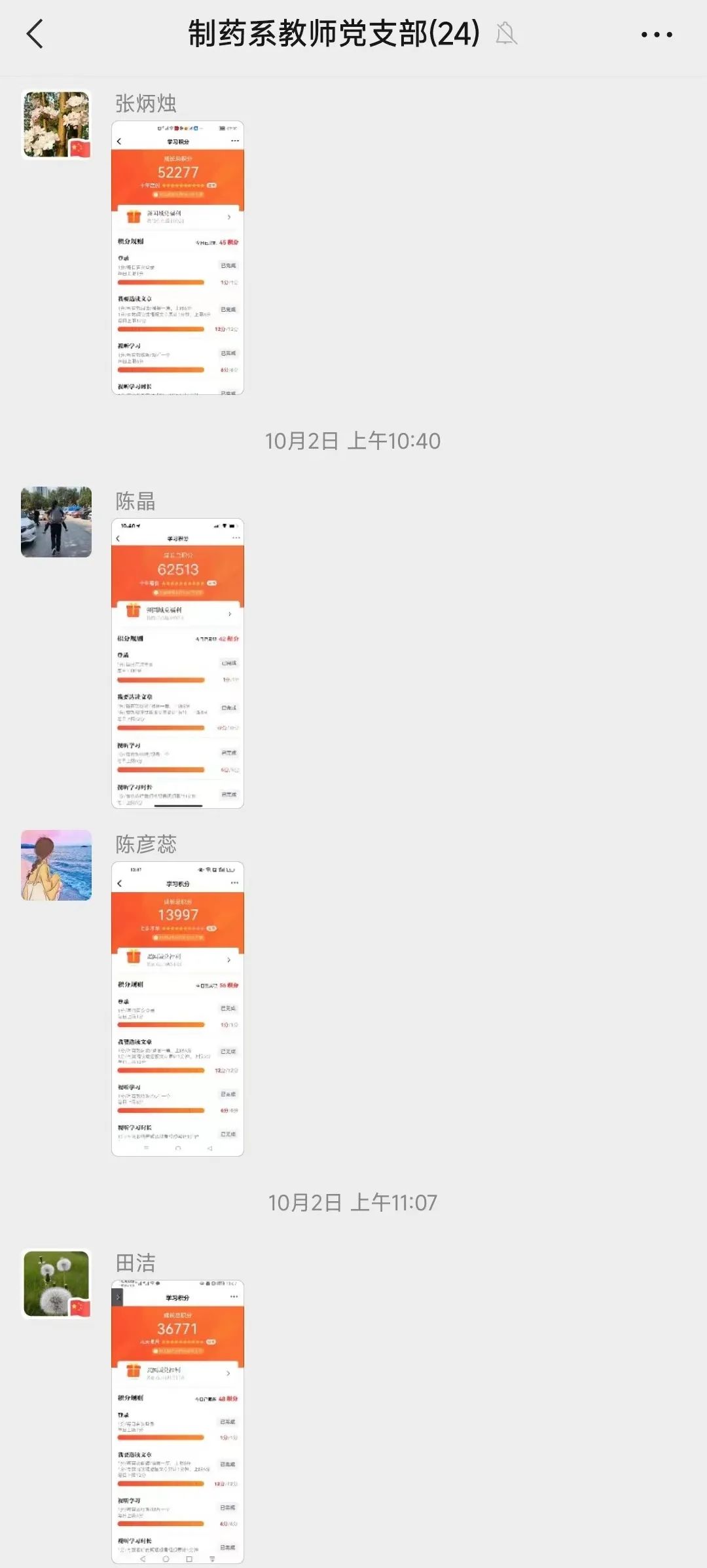Open 田洁's profile avatar
This screenshot has height=1568, width=707.
pos(56,1284)
